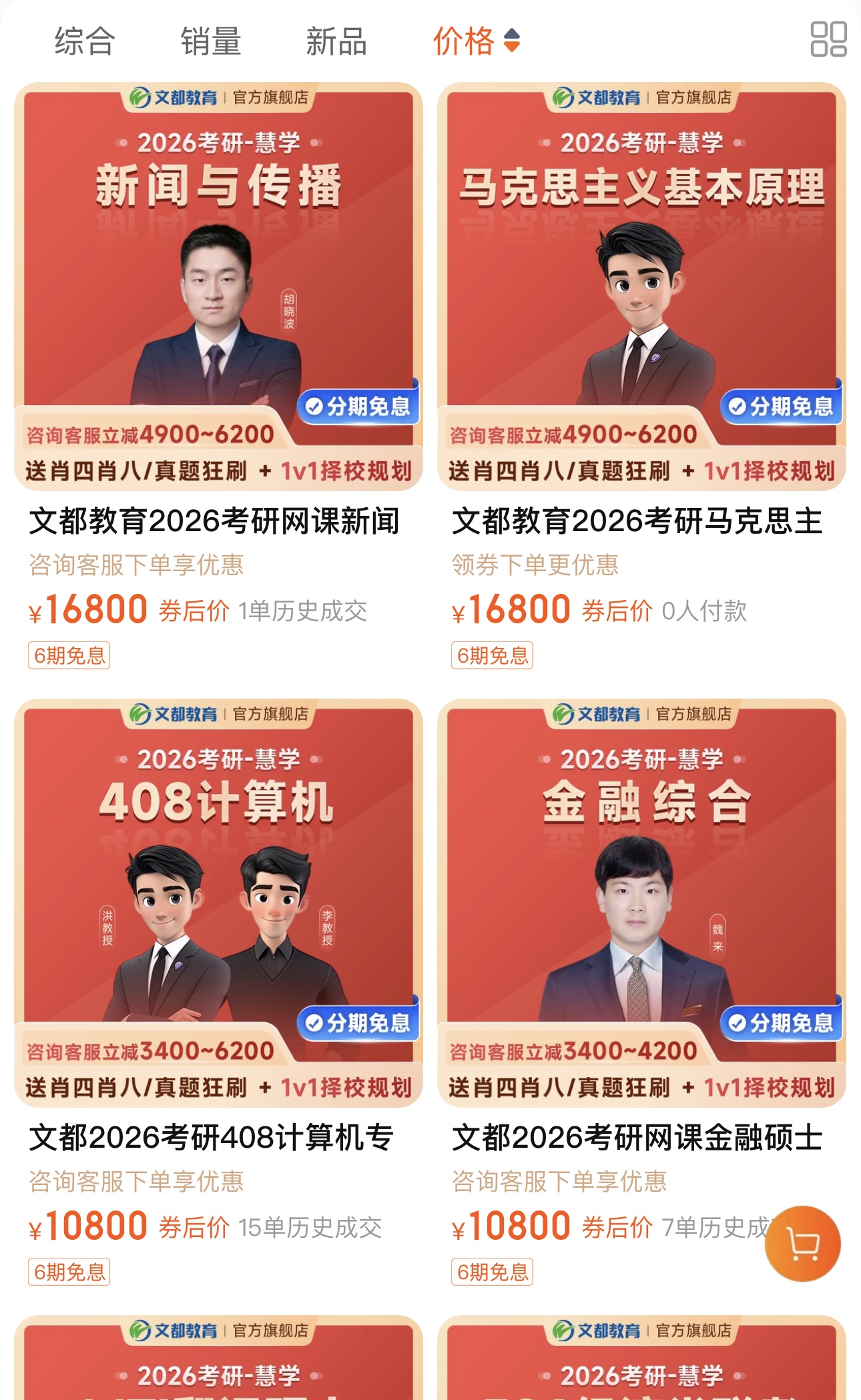This screenshot has width=861, height=1400.
Task: Toggle 价格 price sort order
Action: (x=475, y=41)
